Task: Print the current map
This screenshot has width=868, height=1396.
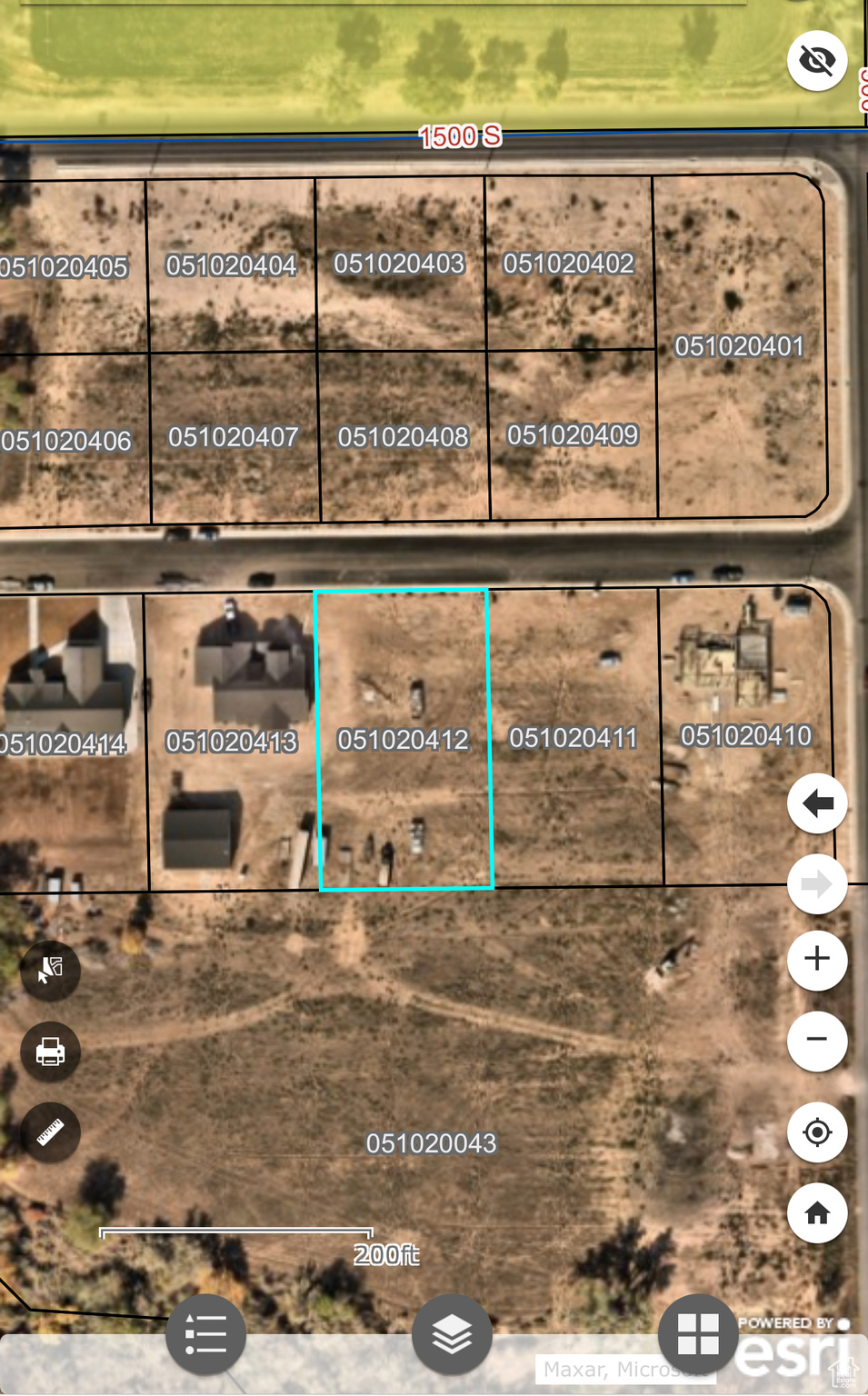Action: pos(50,1052)
